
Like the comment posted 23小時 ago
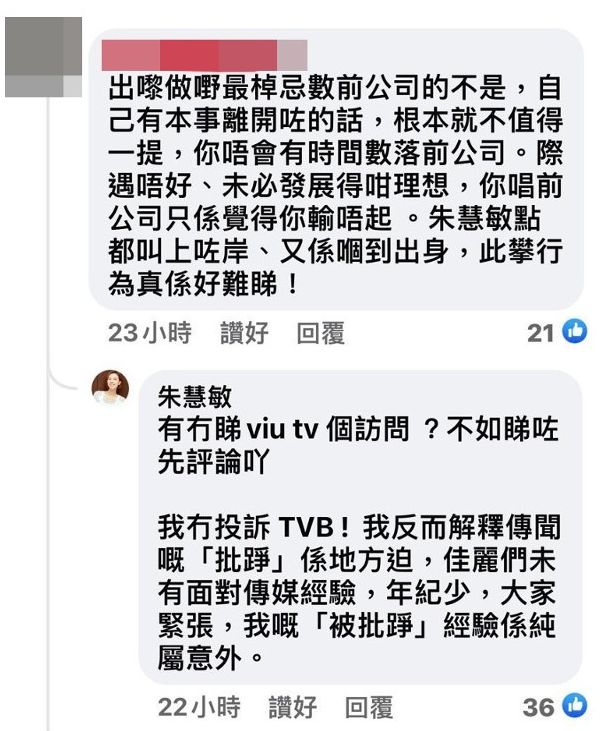pyautogui.click(x=245, y=333)
